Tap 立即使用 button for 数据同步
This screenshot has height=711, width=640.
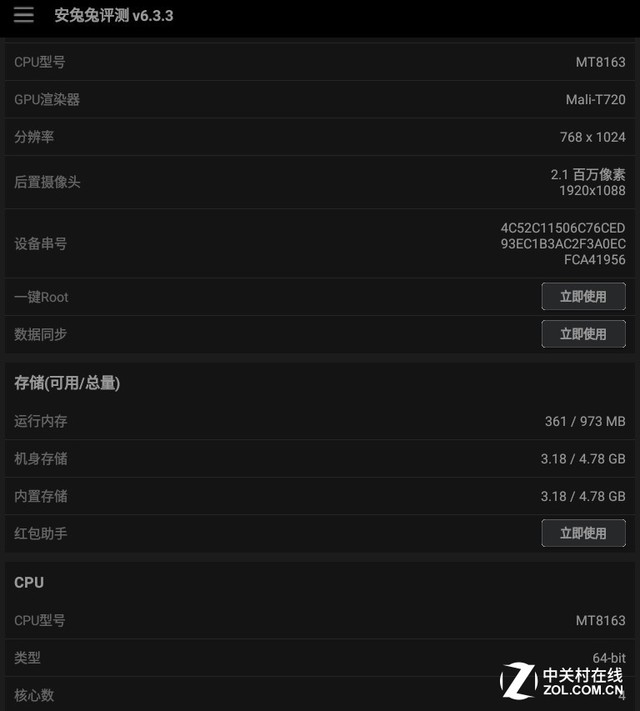pyautogui.click(x=583, y=334)
